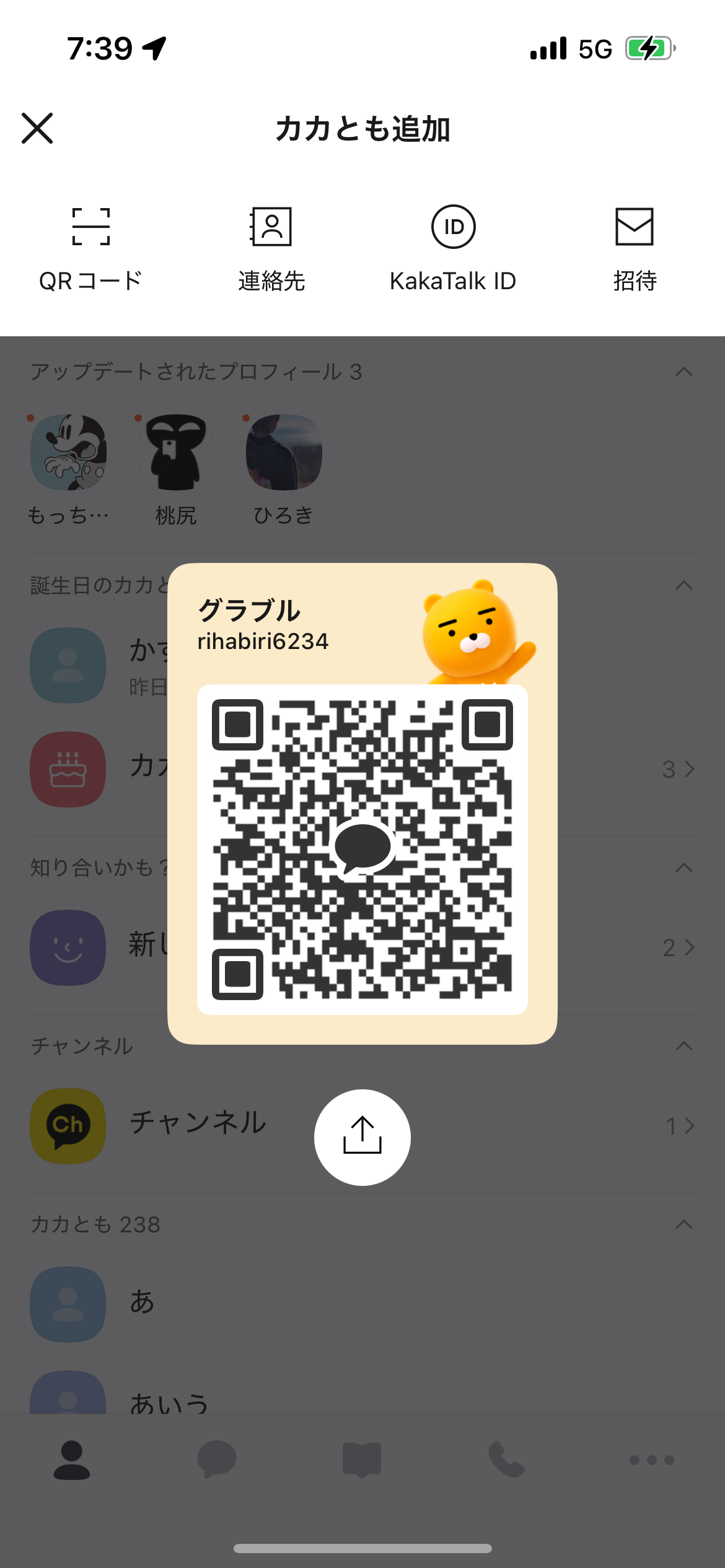Choose KakaTalk ID search option

click(453, 248)
